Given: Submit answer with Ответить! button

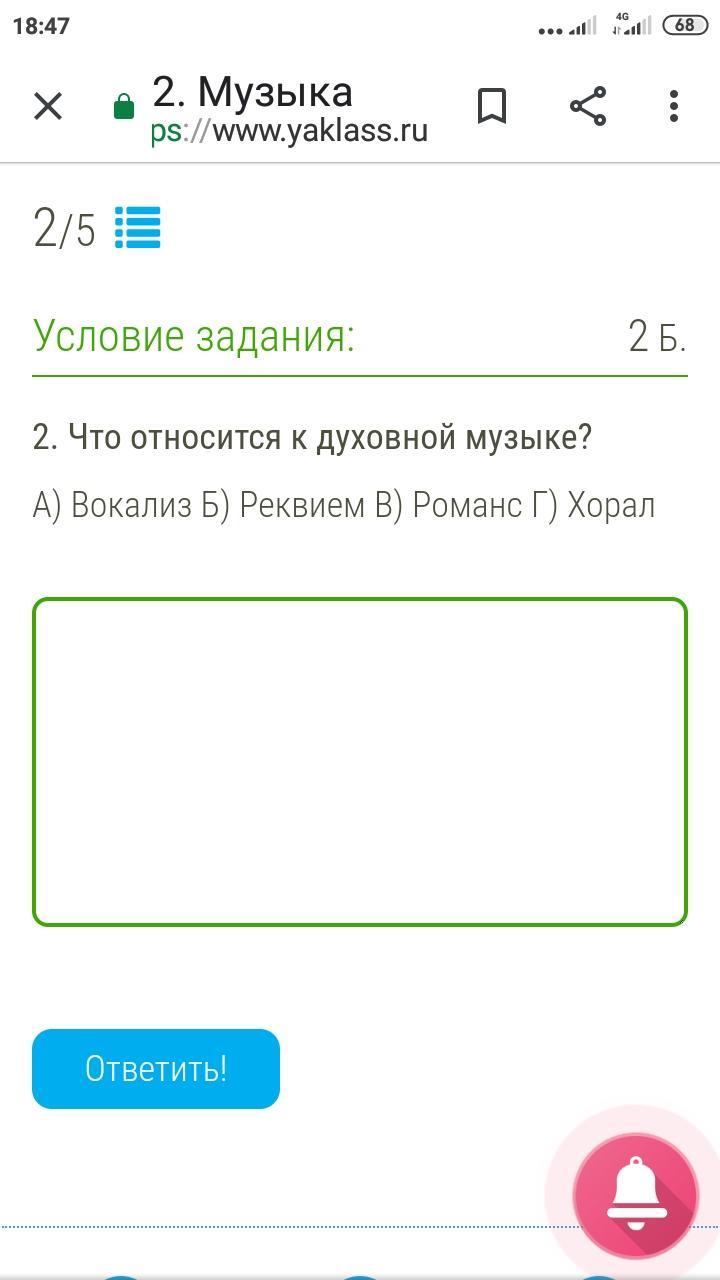Looking at the screenshot, I should click(156, 1069).
